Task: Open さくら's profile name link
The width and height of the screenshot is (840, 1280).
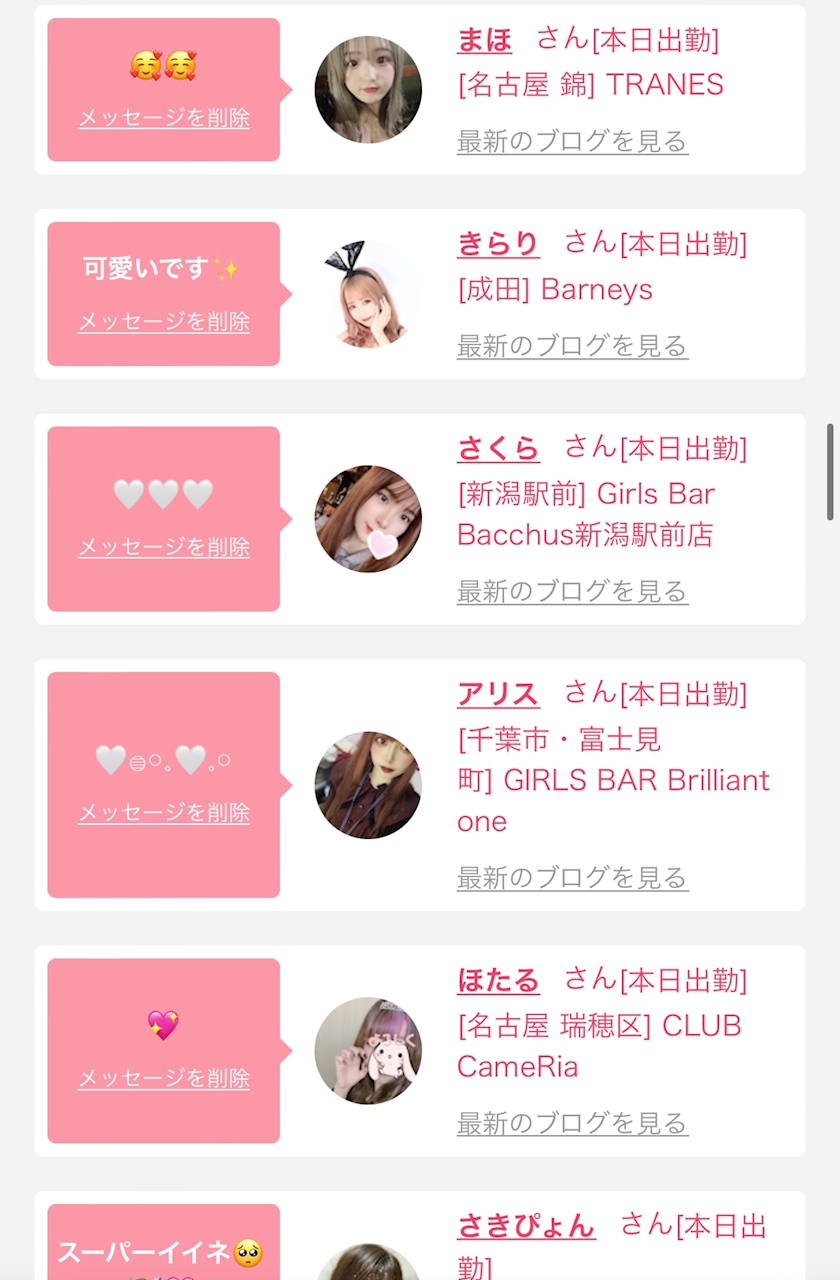Action: click(x=498, y=449)
